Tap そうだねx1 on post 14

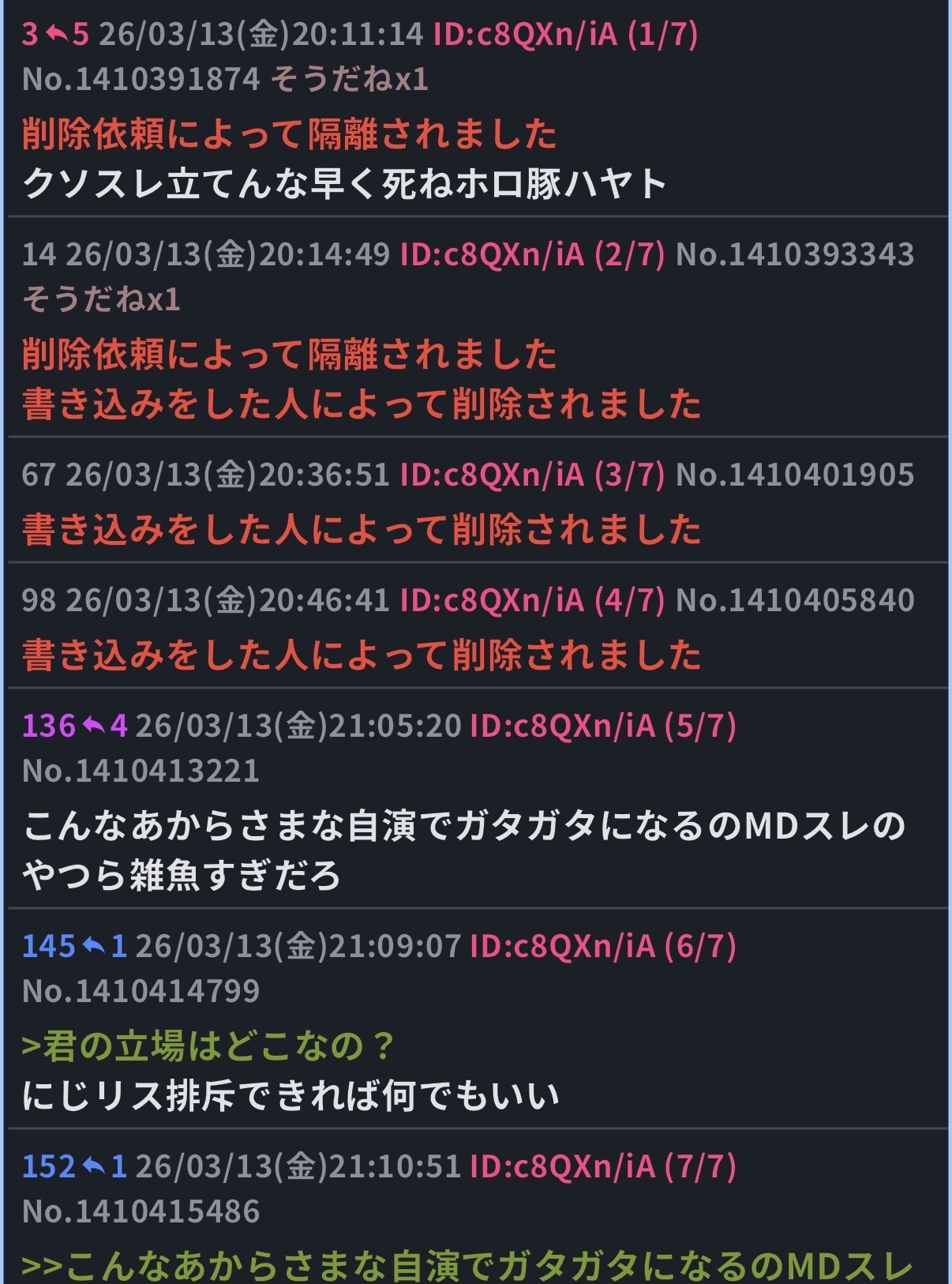(x=101, y=299)
